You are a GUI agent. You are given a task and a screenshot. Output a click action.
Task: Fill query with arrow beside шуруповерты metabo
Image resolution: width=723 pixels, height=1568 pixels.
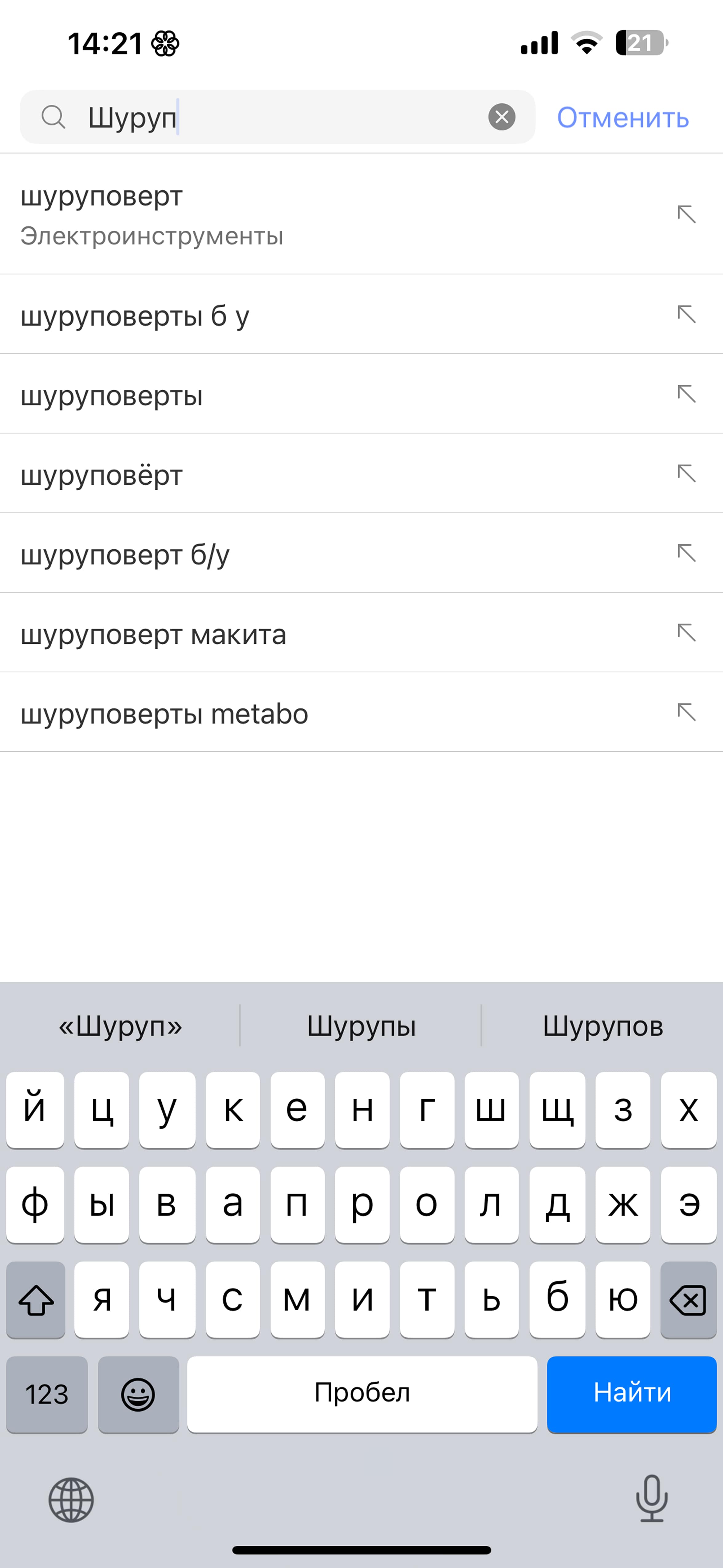tap(686, 712)
